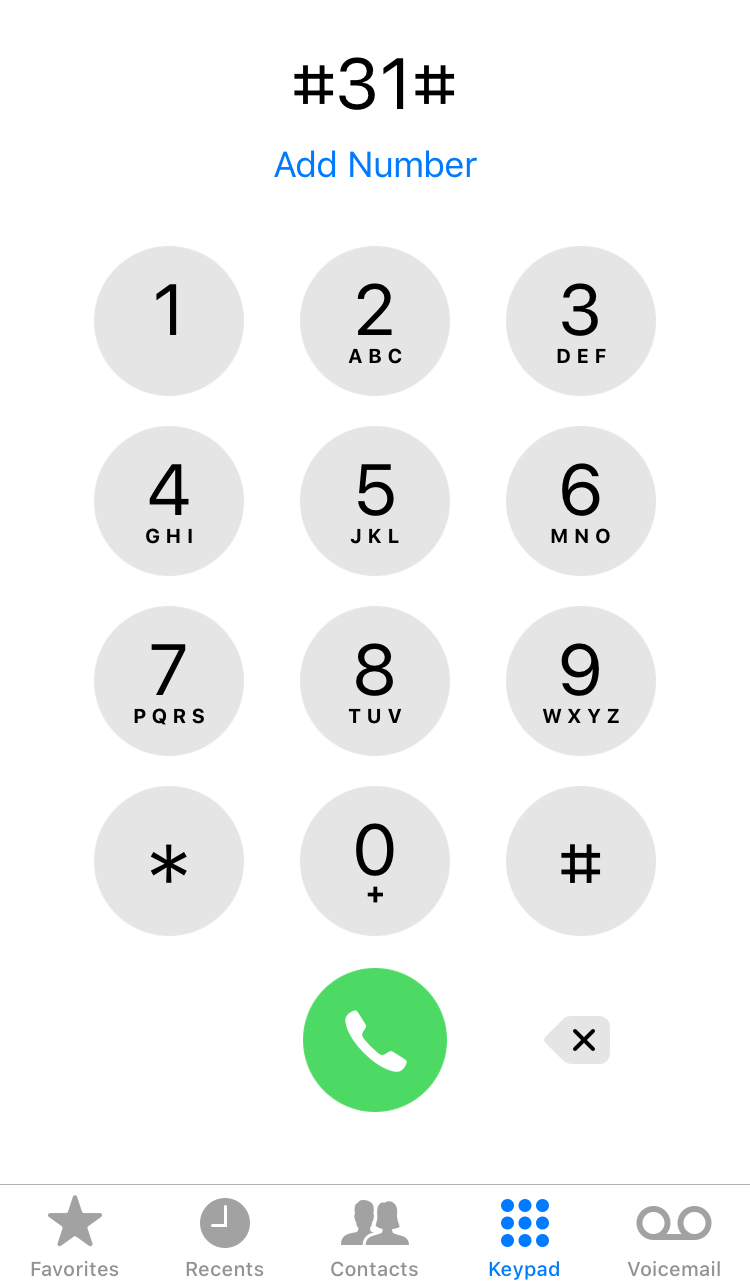Switch to the Favorites tab
This screenshot has width=750, height=1283.
tap(75, 1236)
